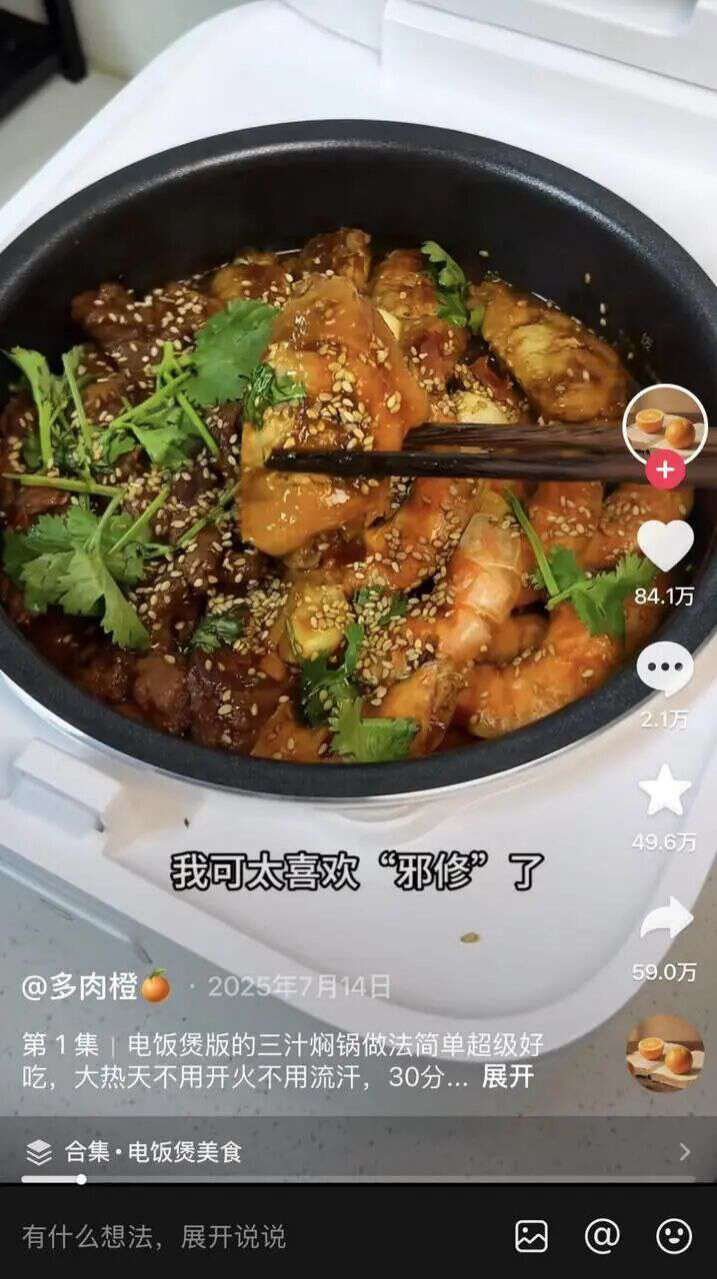
Task: Expand the caption with 展开
Action: click(x=507, y=1077)
